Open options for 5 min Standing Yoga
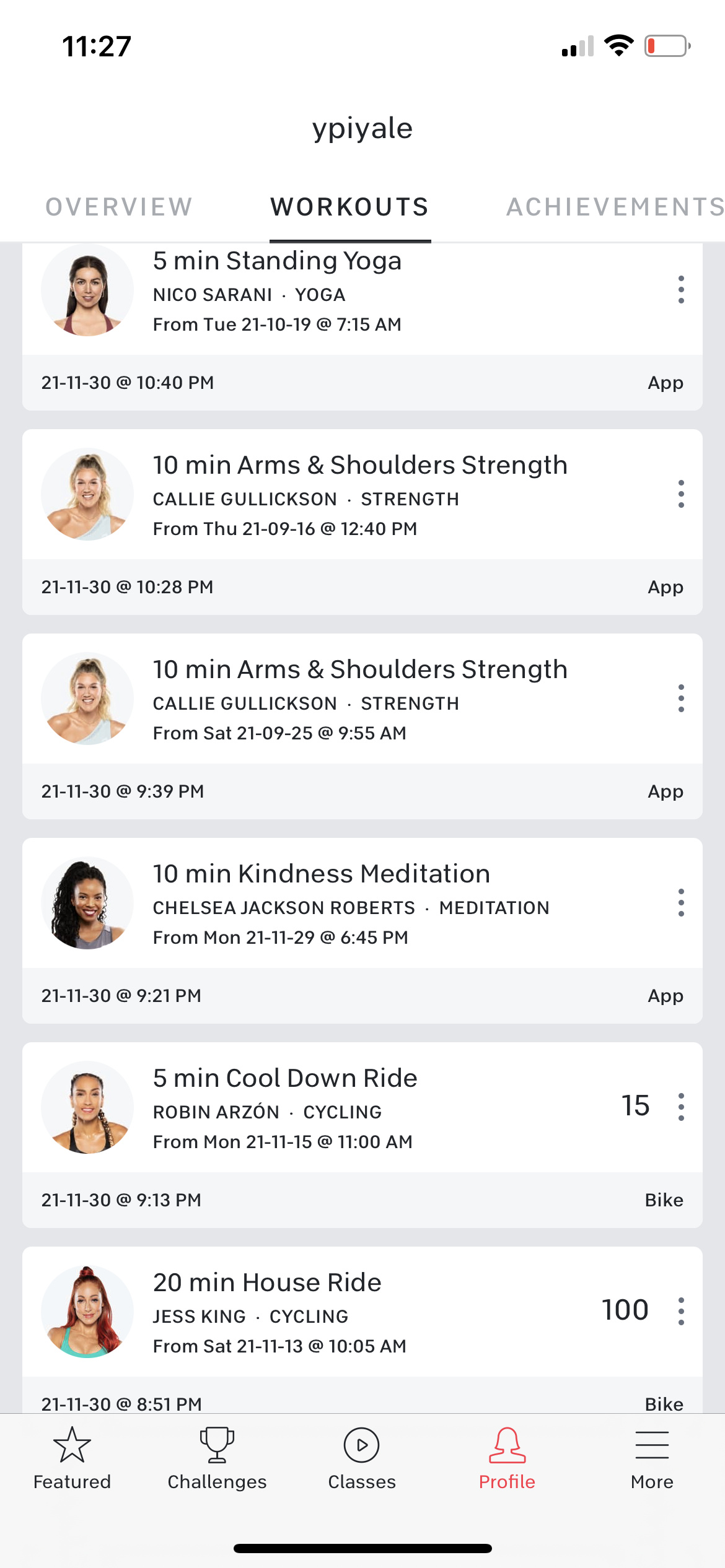 pos(681,290)
